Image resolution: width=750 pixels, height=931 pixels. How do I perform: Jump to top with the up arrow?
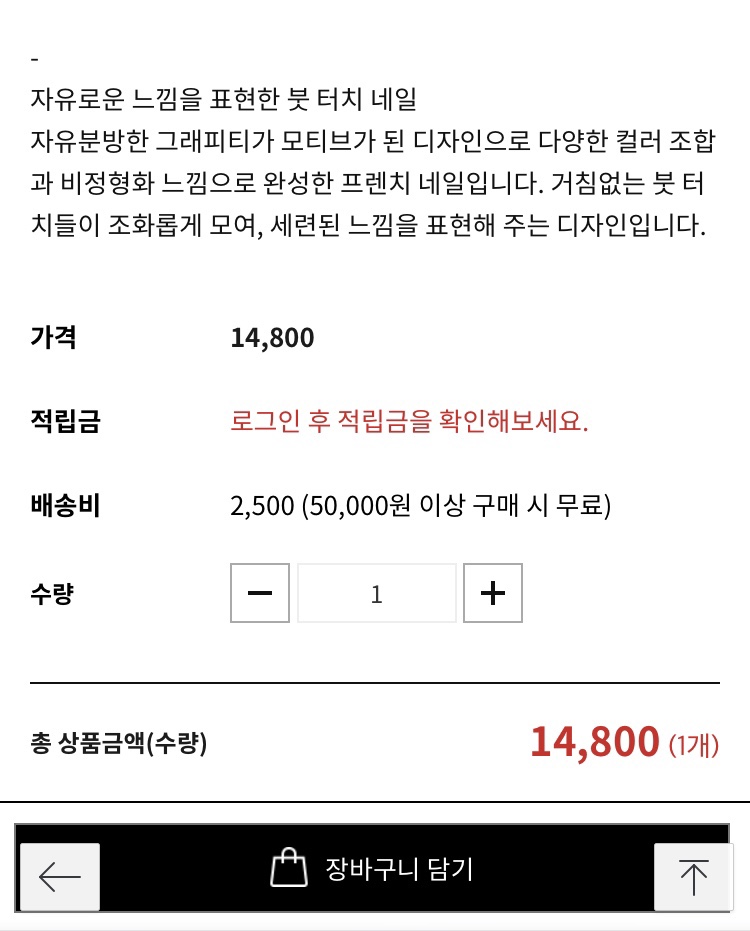(692, 877)
